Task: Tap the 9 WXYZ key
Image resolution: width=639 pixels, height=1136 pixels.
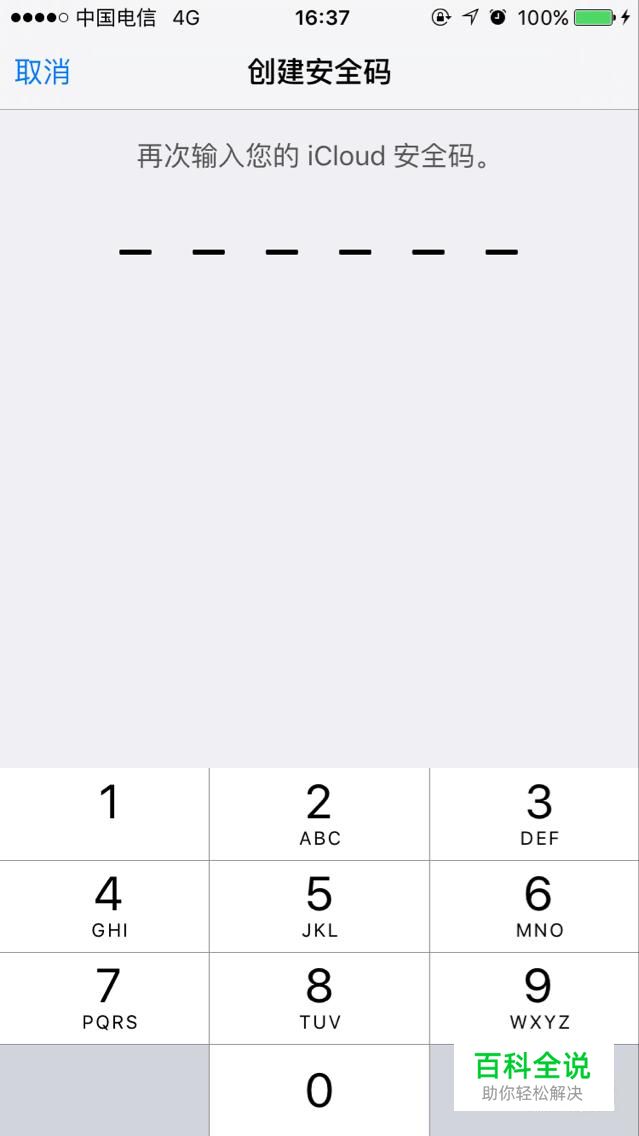Action: click(535, 998)
